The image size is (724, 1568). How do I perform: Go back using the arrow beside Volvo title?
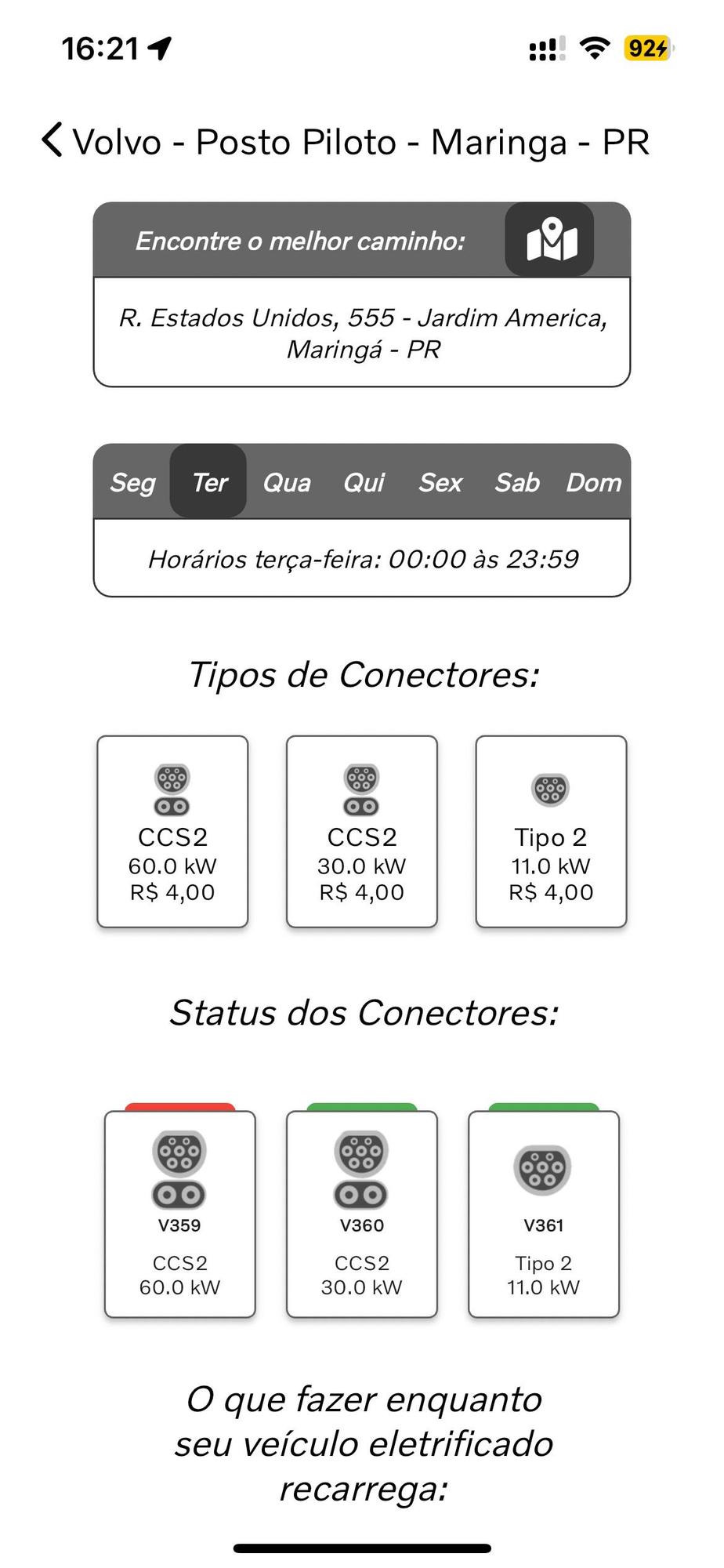point(52,140)
